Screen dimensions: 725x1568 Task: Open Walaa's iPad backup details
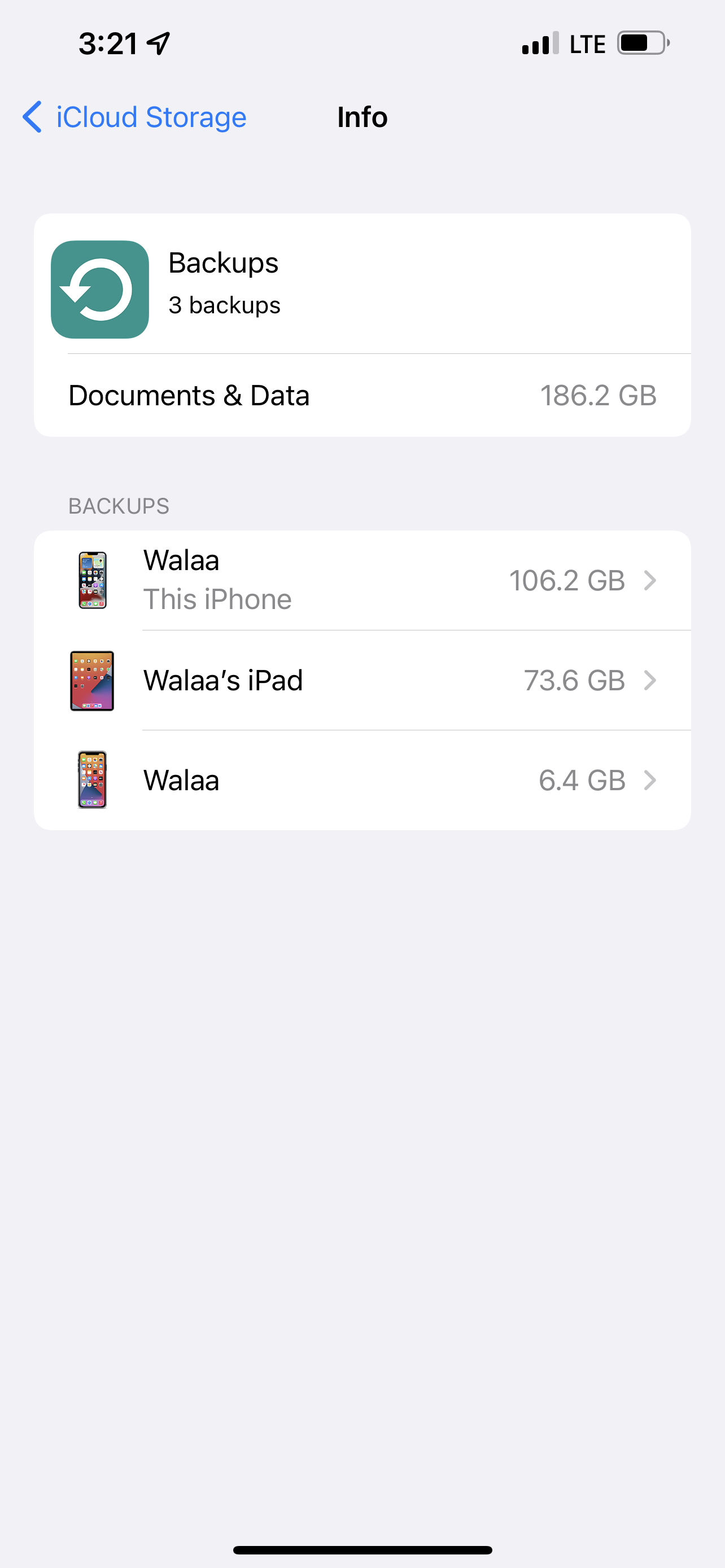[x=362, y=680]
